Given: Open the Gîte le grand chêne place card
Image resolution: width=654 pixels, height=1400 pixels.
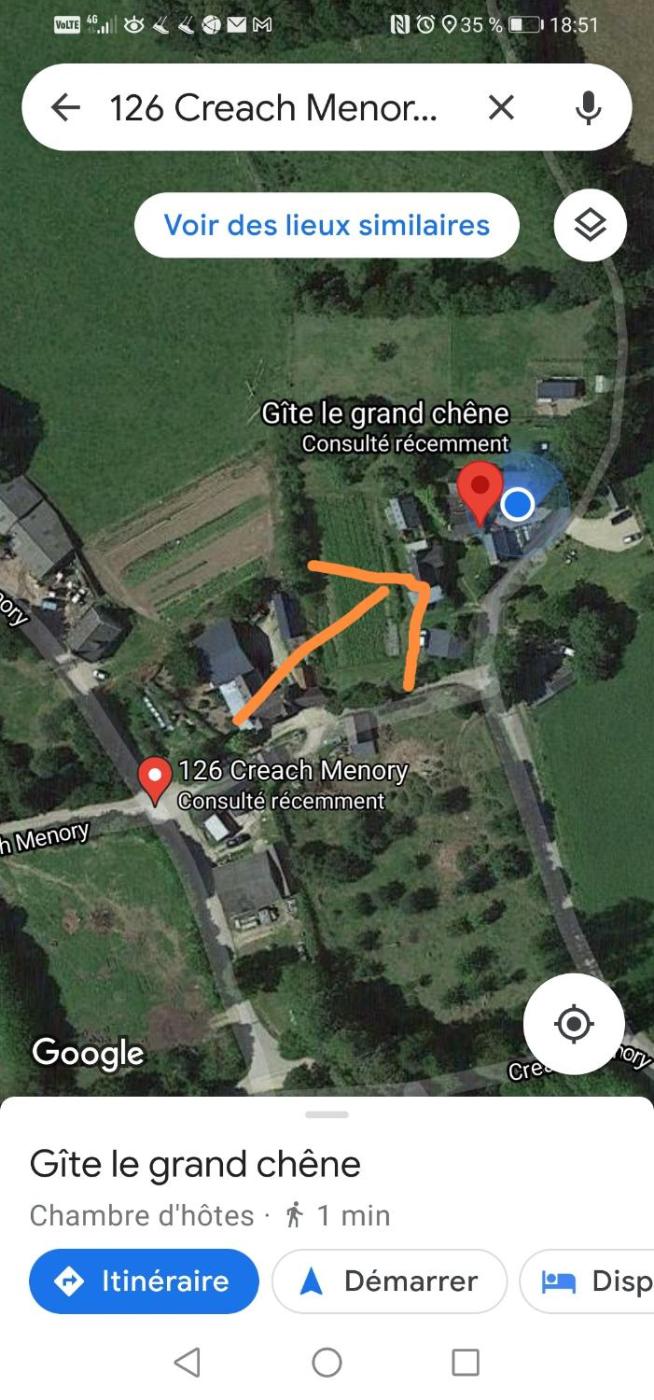Looking at the screenshot, I should click(x=195, y=1165).
